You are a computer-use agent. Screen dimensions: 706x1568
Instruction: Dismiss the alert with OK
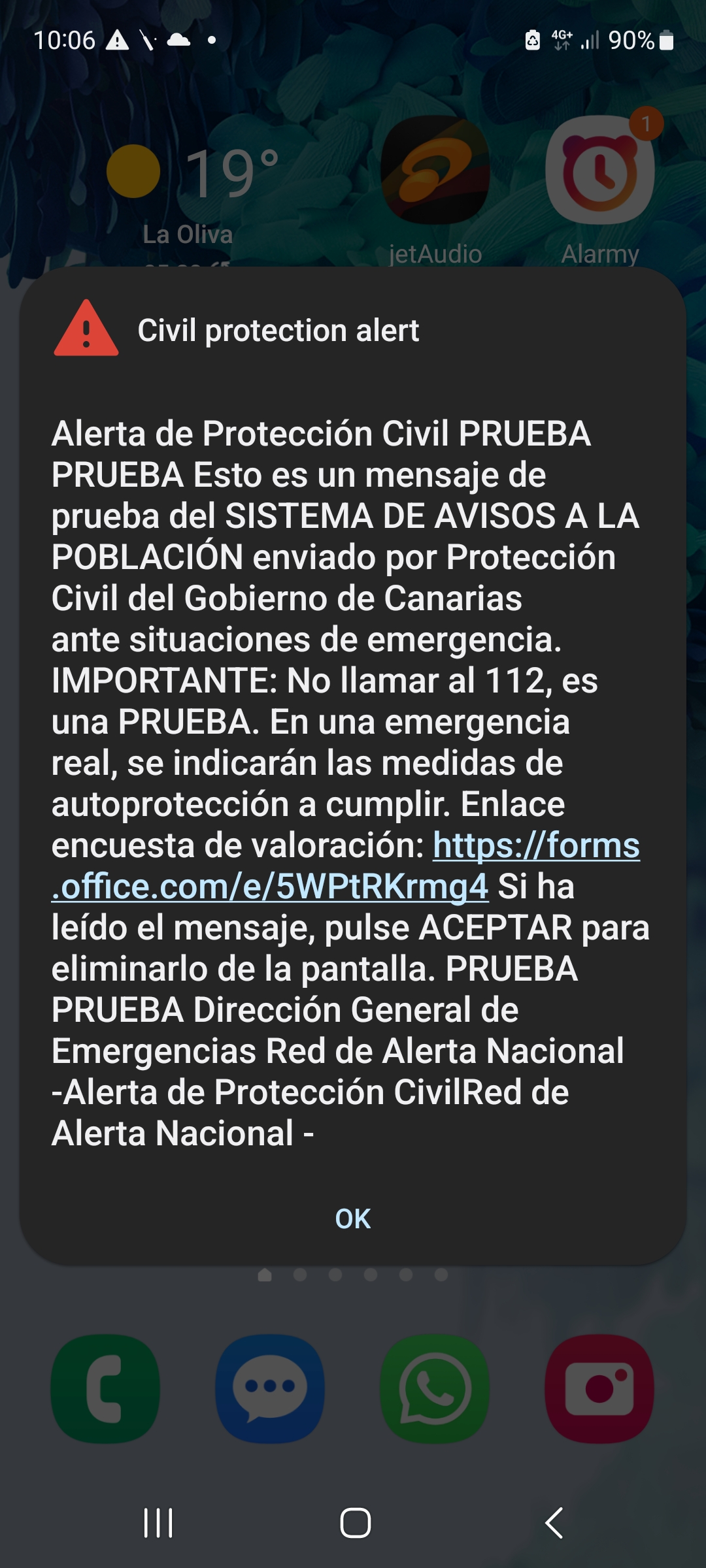click(352, 1219)
